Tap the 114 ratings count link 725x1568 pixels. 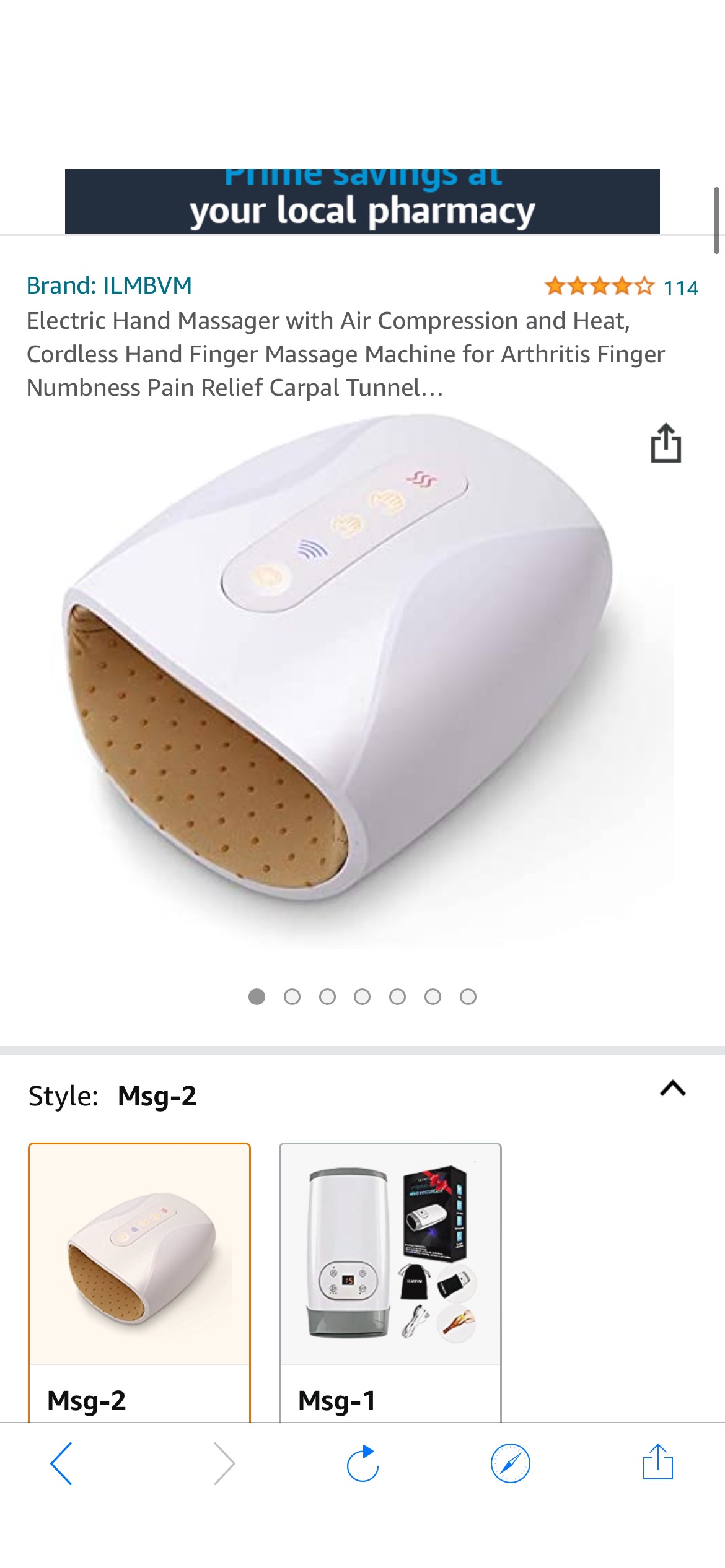coord(681,287)
